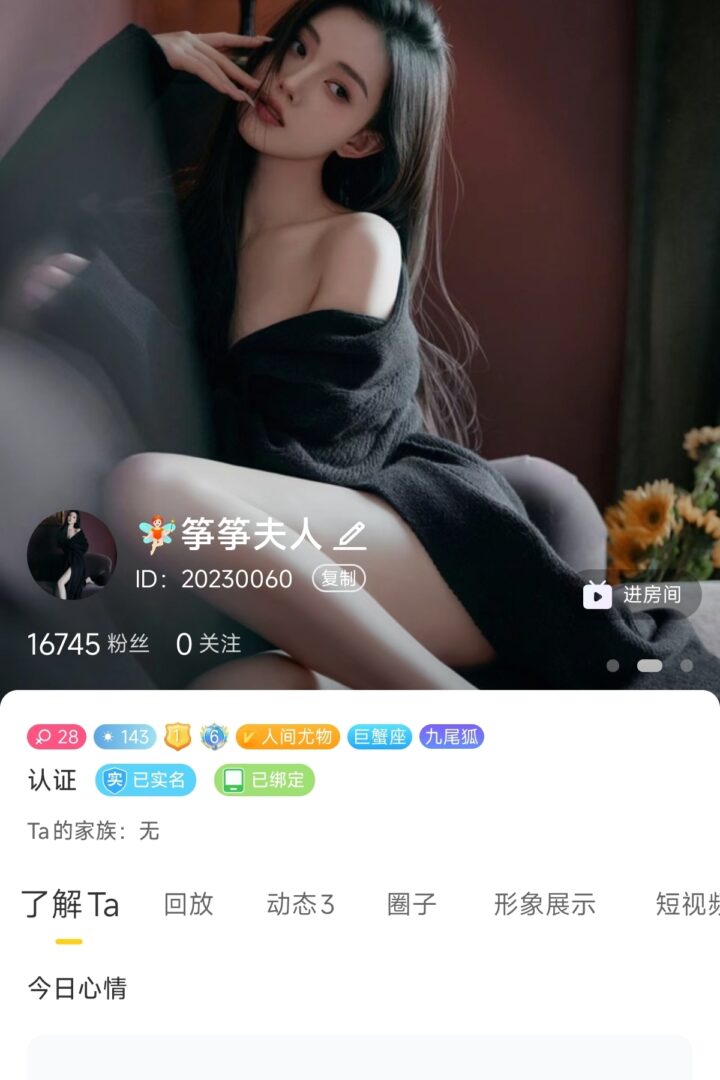Open the 圈子 tab
This screenshot has width=720, height=1080.
[412, 904]
